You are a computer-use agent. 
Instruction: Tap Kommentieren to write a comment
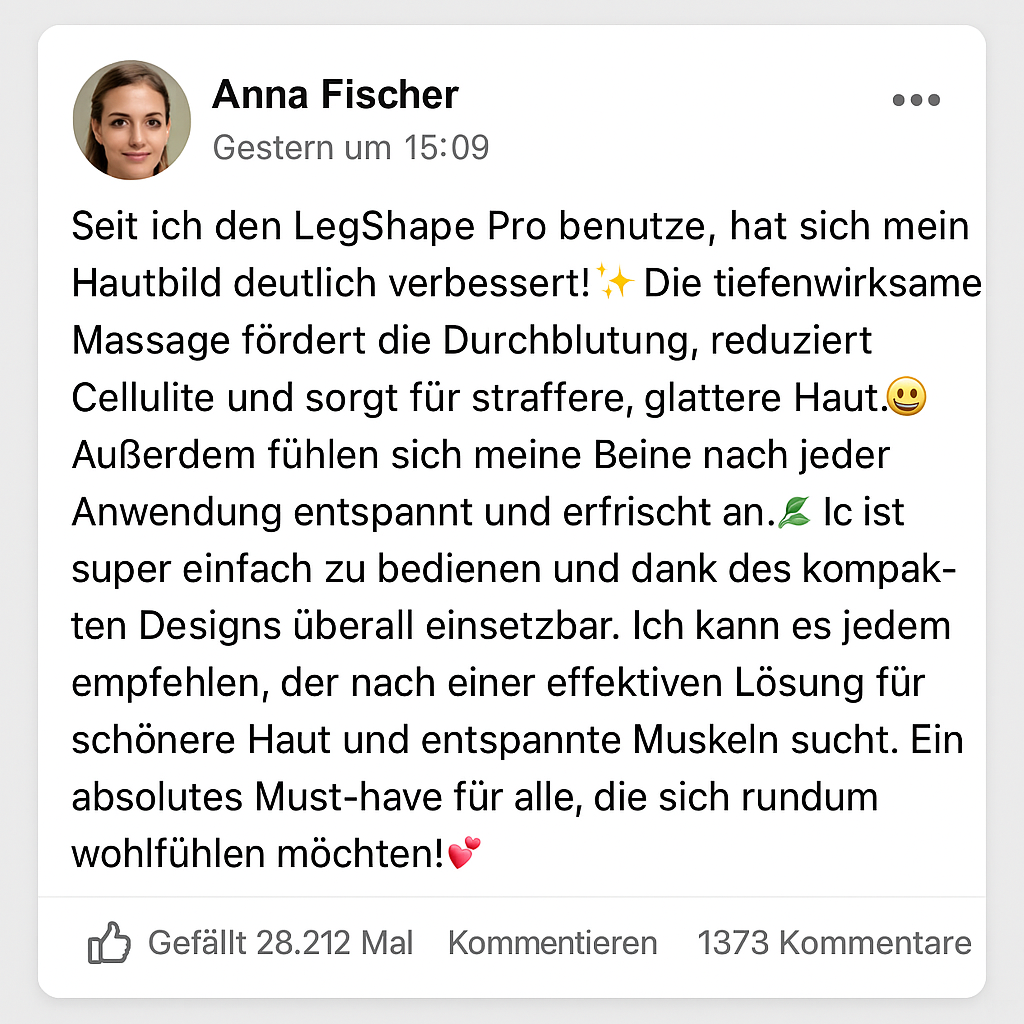pos(552,942)
